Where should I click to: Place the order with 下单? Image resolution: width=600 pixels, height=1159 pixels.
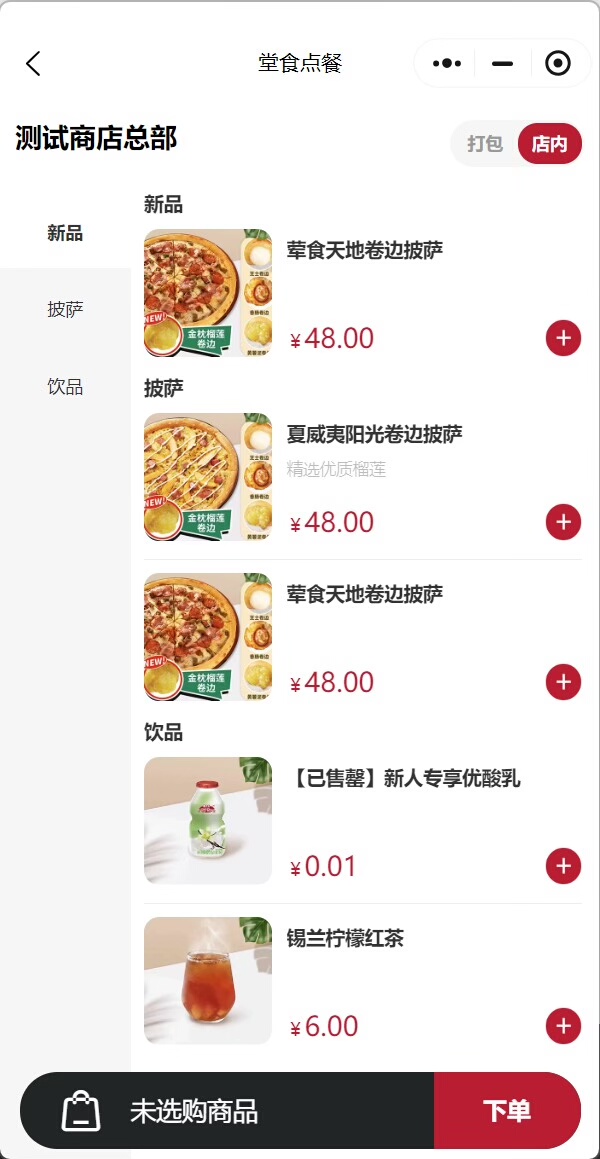[507, 1111]
